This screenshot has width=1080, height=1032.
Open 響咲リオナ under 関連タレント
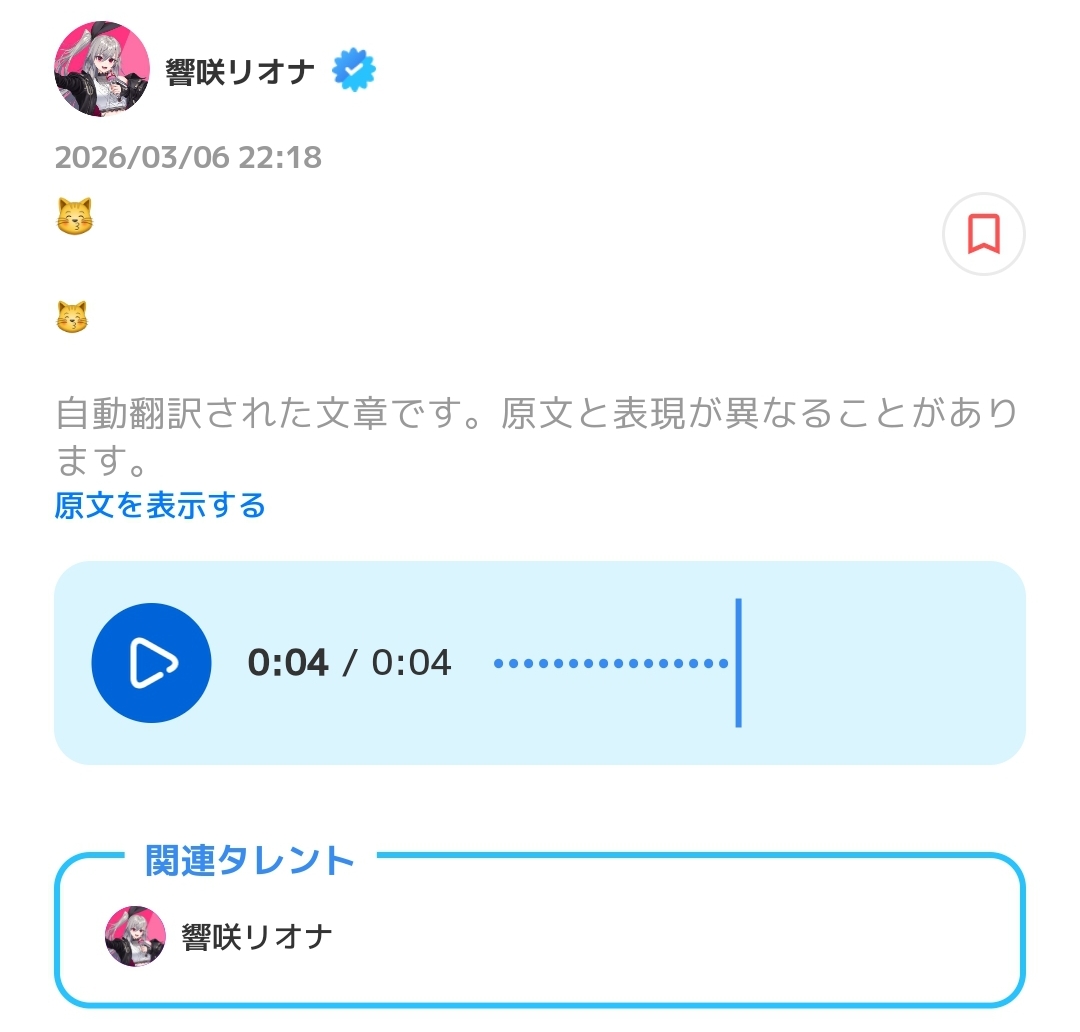[x=256, y=937]
